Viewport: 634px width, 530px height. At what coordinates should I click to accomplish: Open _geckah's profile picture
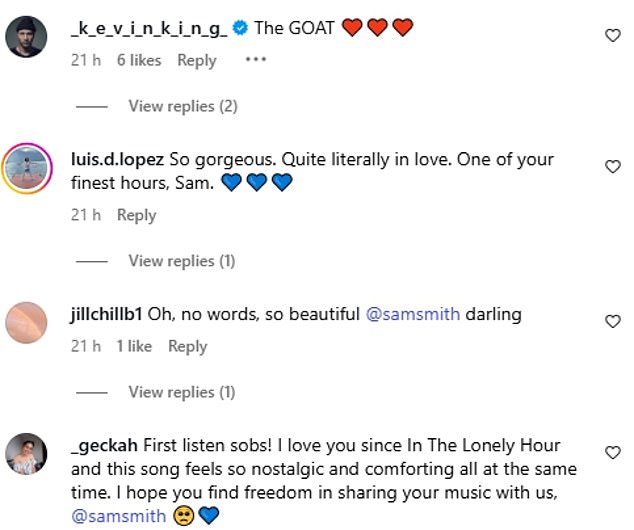(28, 455)
